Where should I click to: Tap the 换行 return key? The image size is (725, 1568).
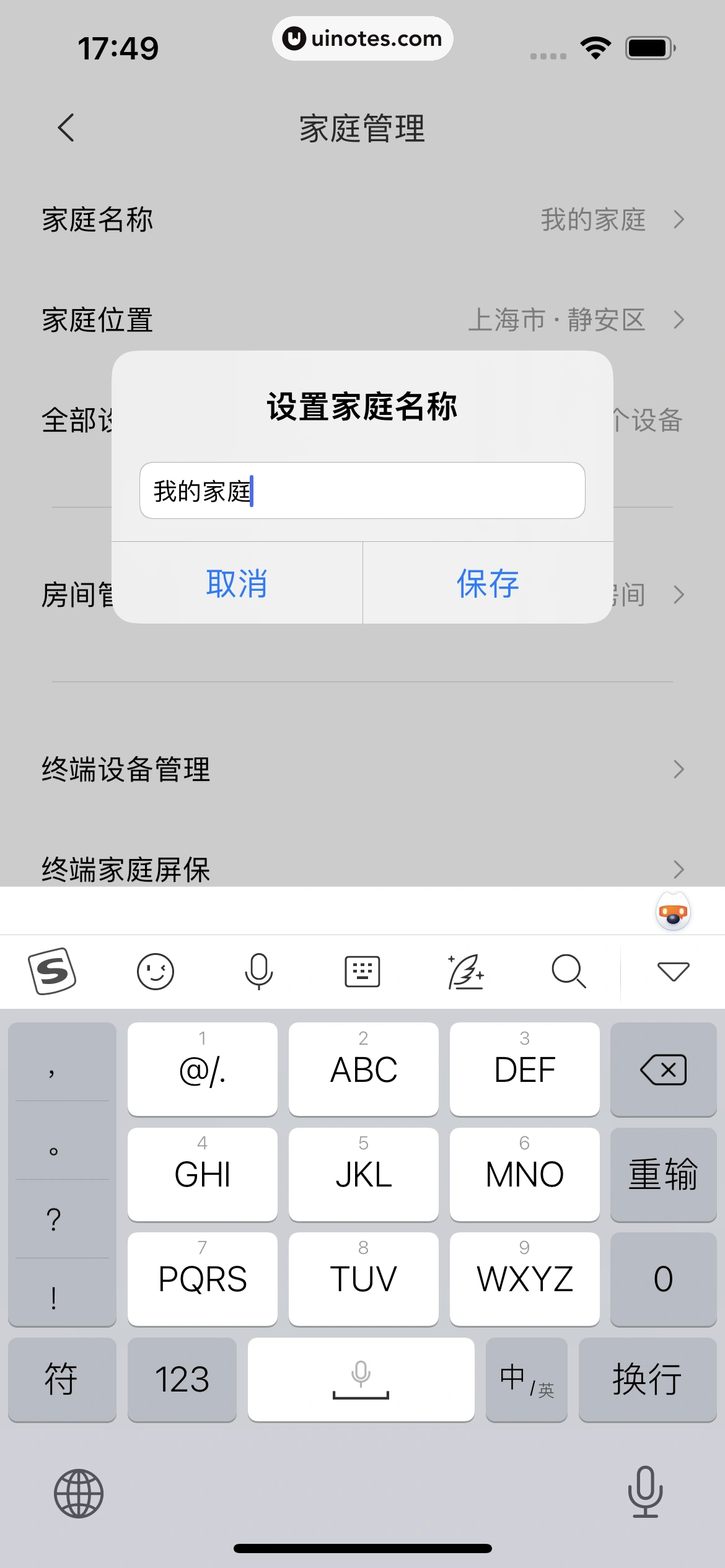647,1379
